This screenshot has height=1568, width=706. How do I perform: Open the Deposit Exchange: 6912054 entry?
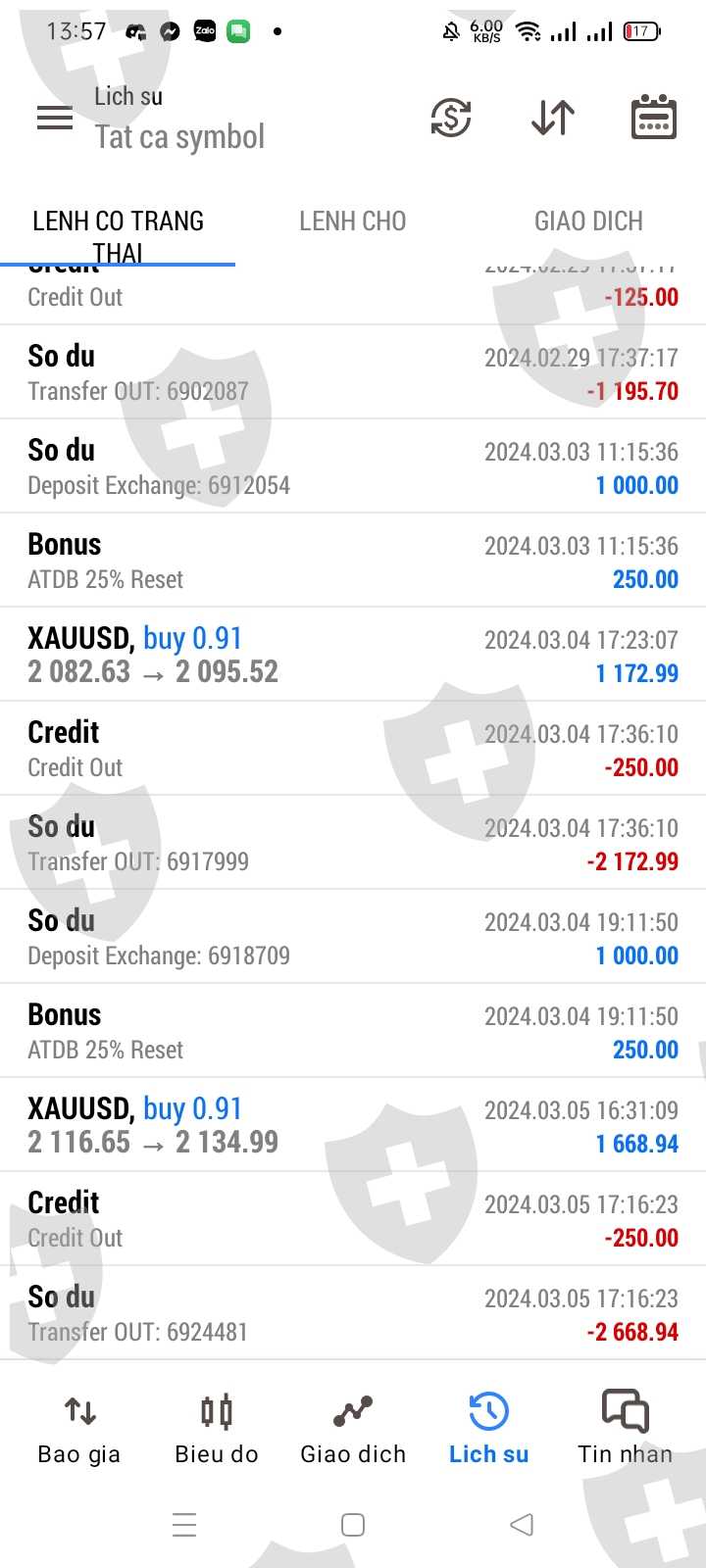click(353, 466)
